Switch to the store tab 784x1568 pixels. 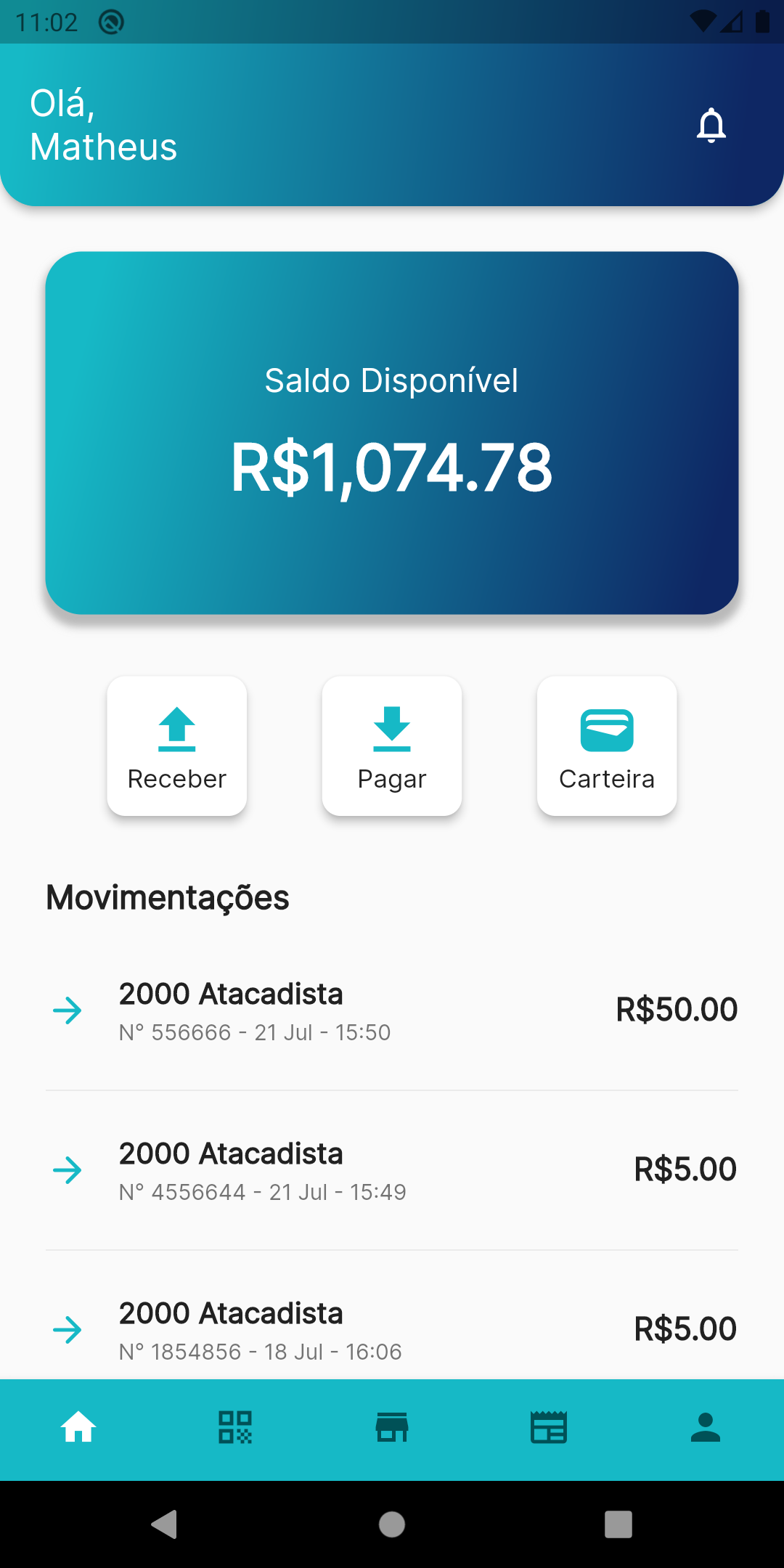(392, 1428)
